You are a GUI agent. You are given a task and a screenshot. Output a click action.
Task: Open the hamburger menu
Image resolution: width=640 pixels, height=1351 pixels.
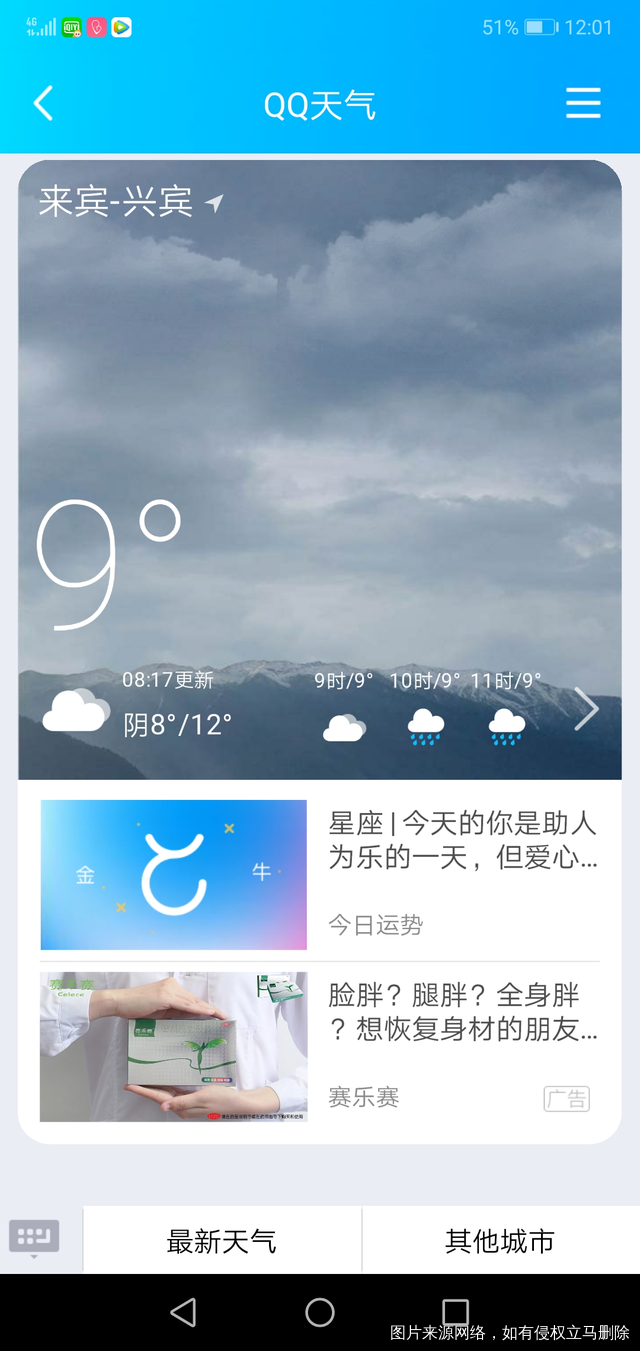click(583, 104)
